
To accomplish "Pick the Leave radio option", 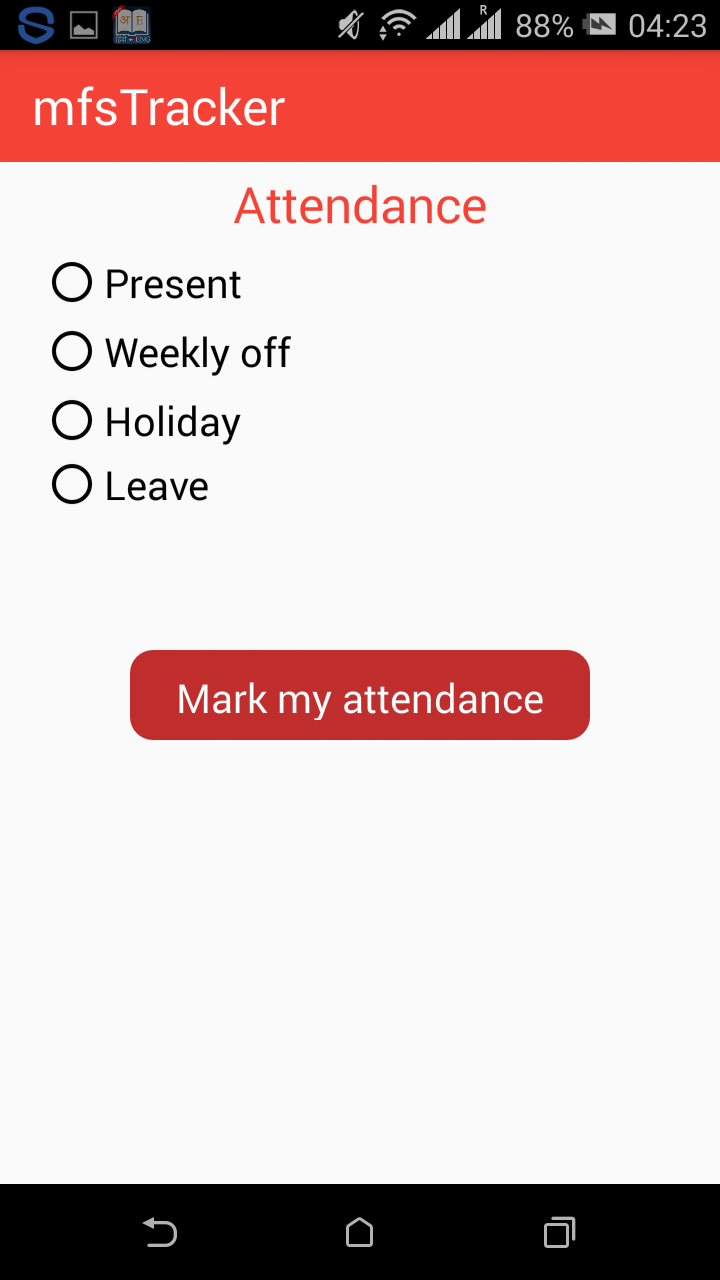I will 72,486.
